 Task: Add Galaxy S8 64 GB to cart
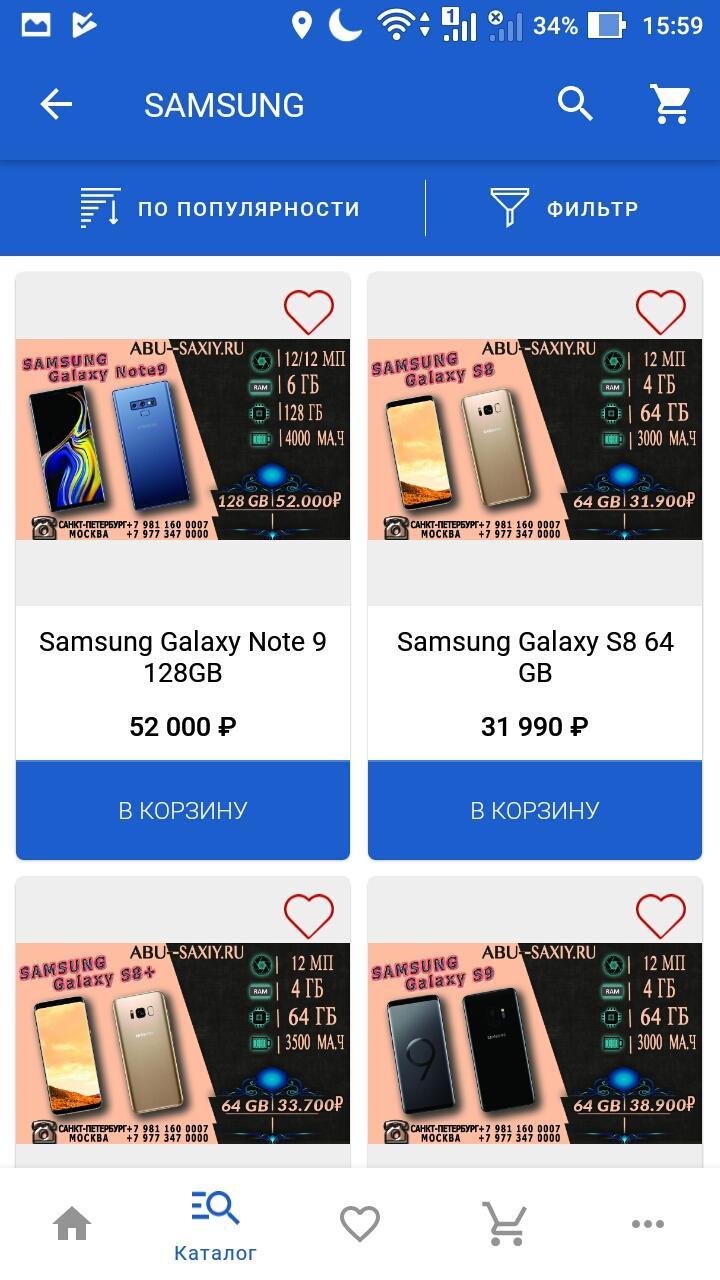coord(535,810)
